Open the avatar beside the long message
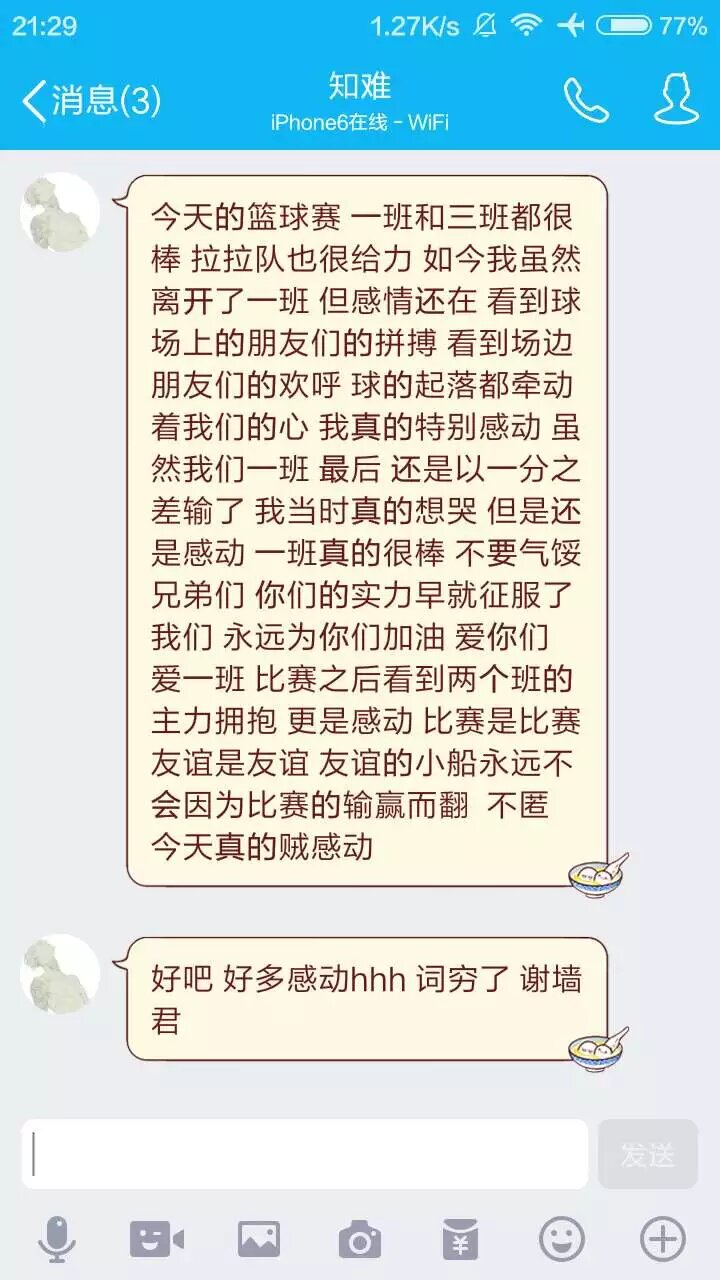Image resolution: width=720 pixels, height=1280 pixels. pyautogui.click(x=60, y=212)
